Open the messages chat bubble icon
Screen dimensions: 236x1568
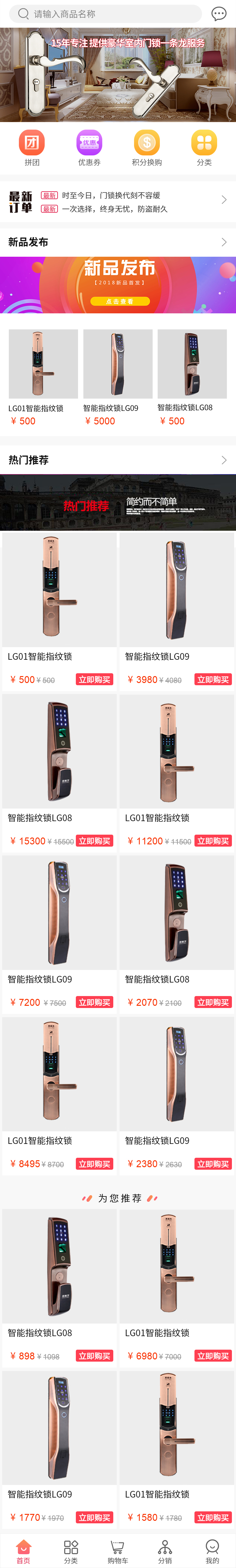(218, 14)
